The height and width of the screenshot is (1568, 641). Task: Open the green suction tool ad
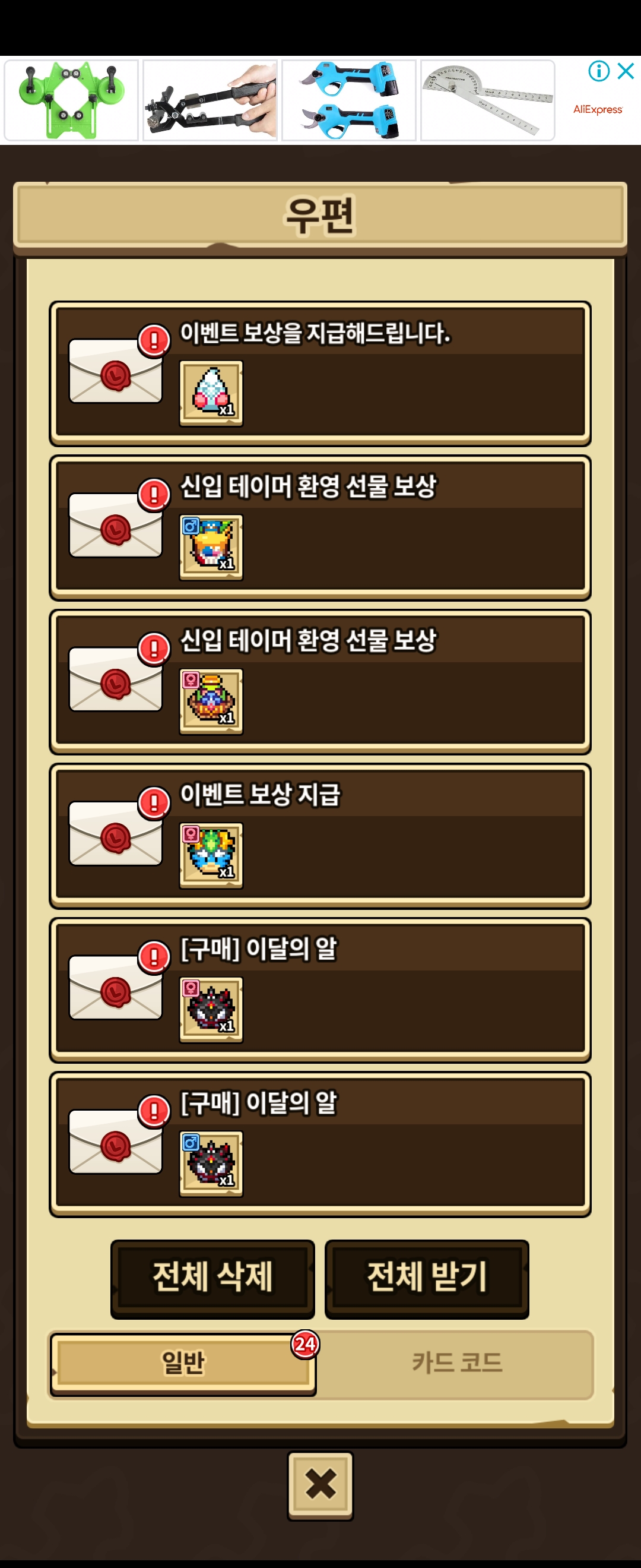point(72,100)
